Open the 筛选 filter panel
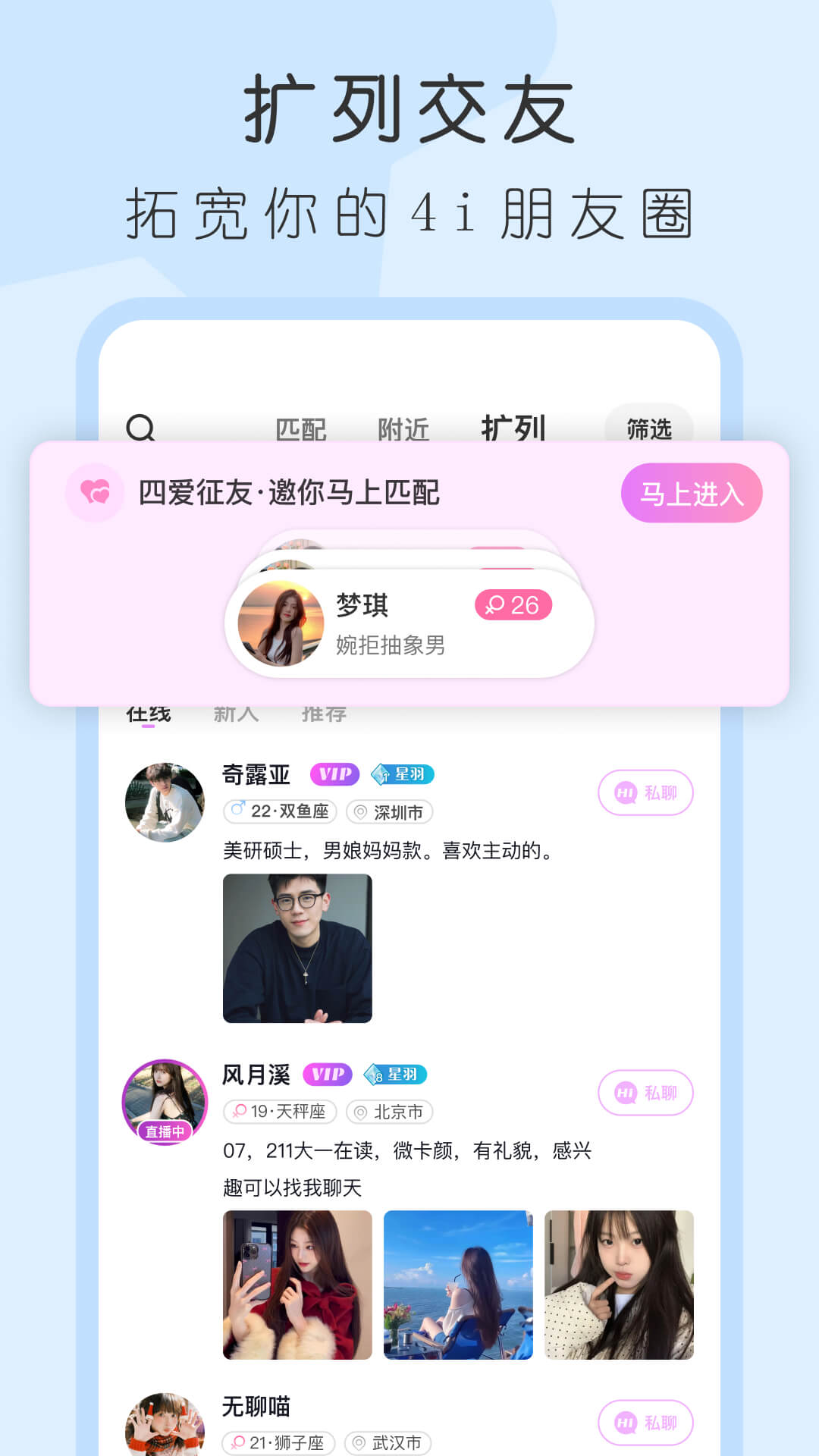 651,428
